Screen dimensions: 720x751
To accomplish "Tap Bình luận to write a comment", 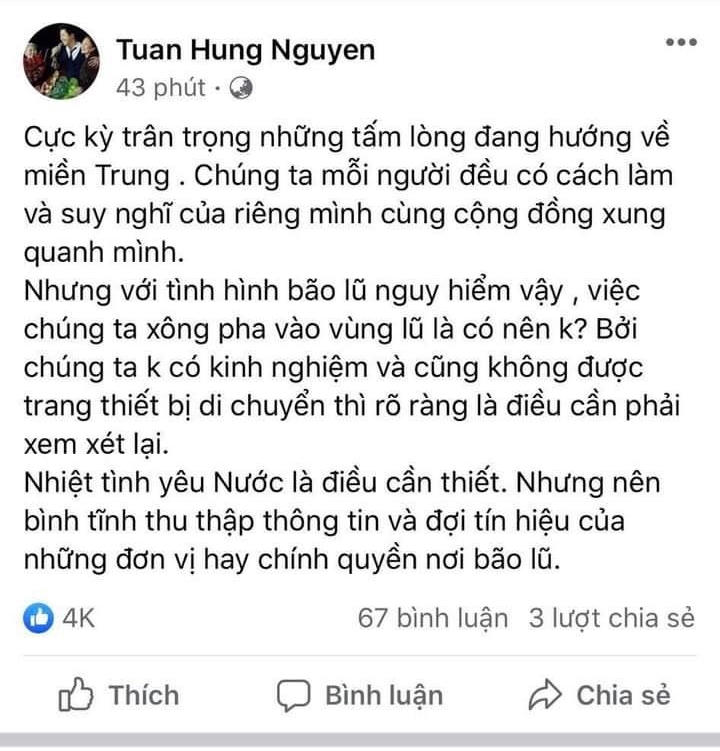I will (x=360, y=694).
